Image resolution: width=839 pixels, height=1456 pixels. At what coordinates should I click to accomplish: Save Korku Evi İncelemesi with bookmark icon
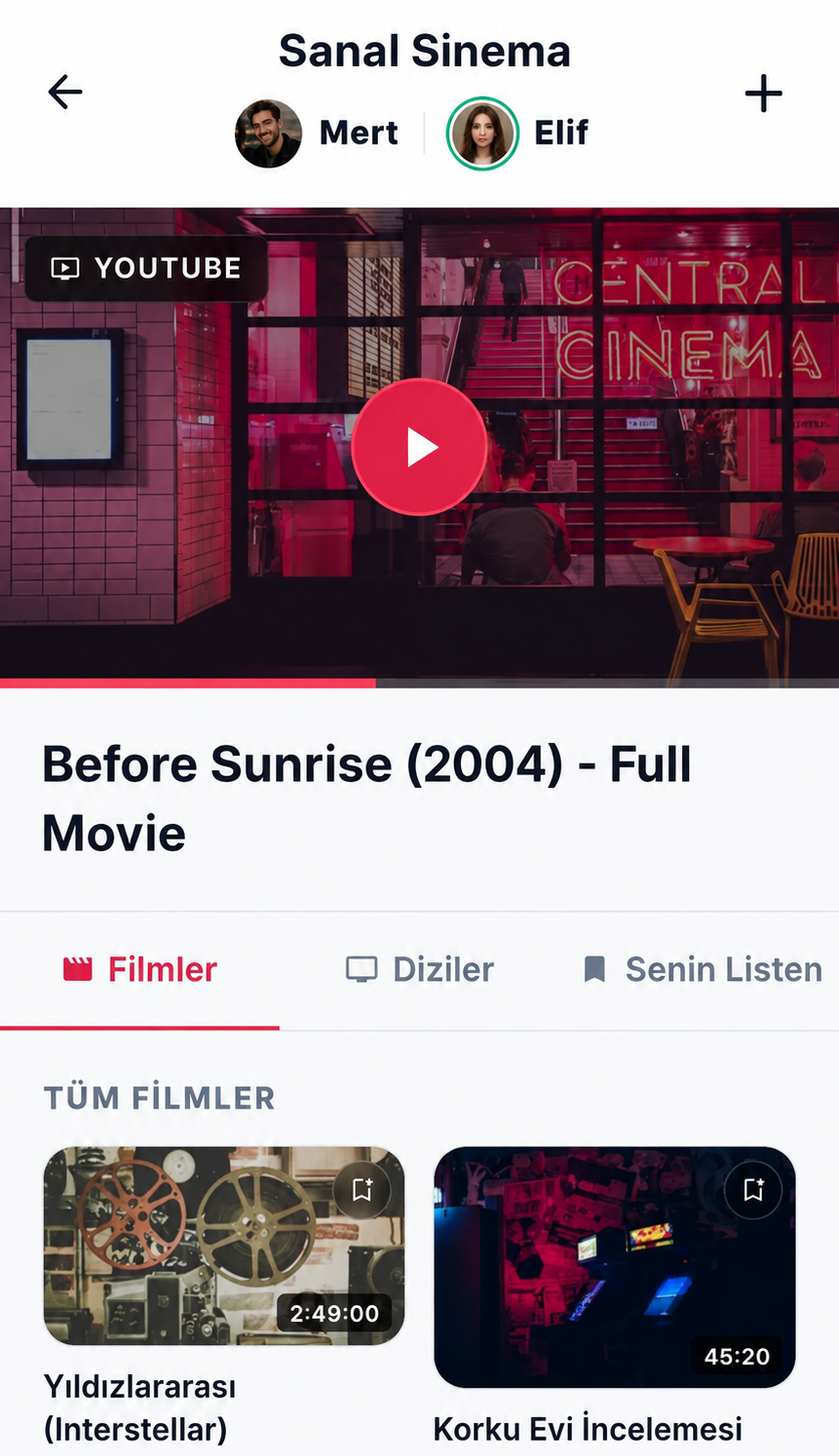753,1189
